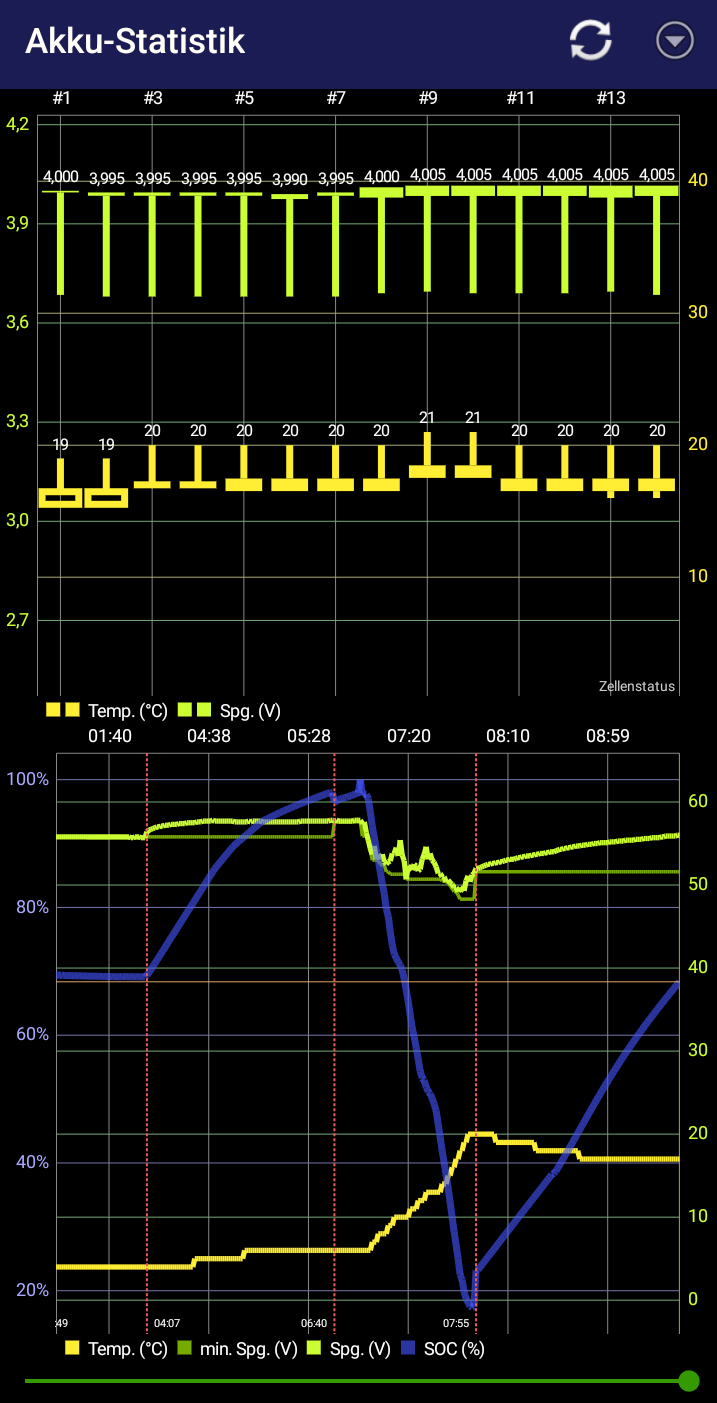The image size is (717, 1403).
Task: Open the dropdown menu in the app bar
Action: click(674, 41)
